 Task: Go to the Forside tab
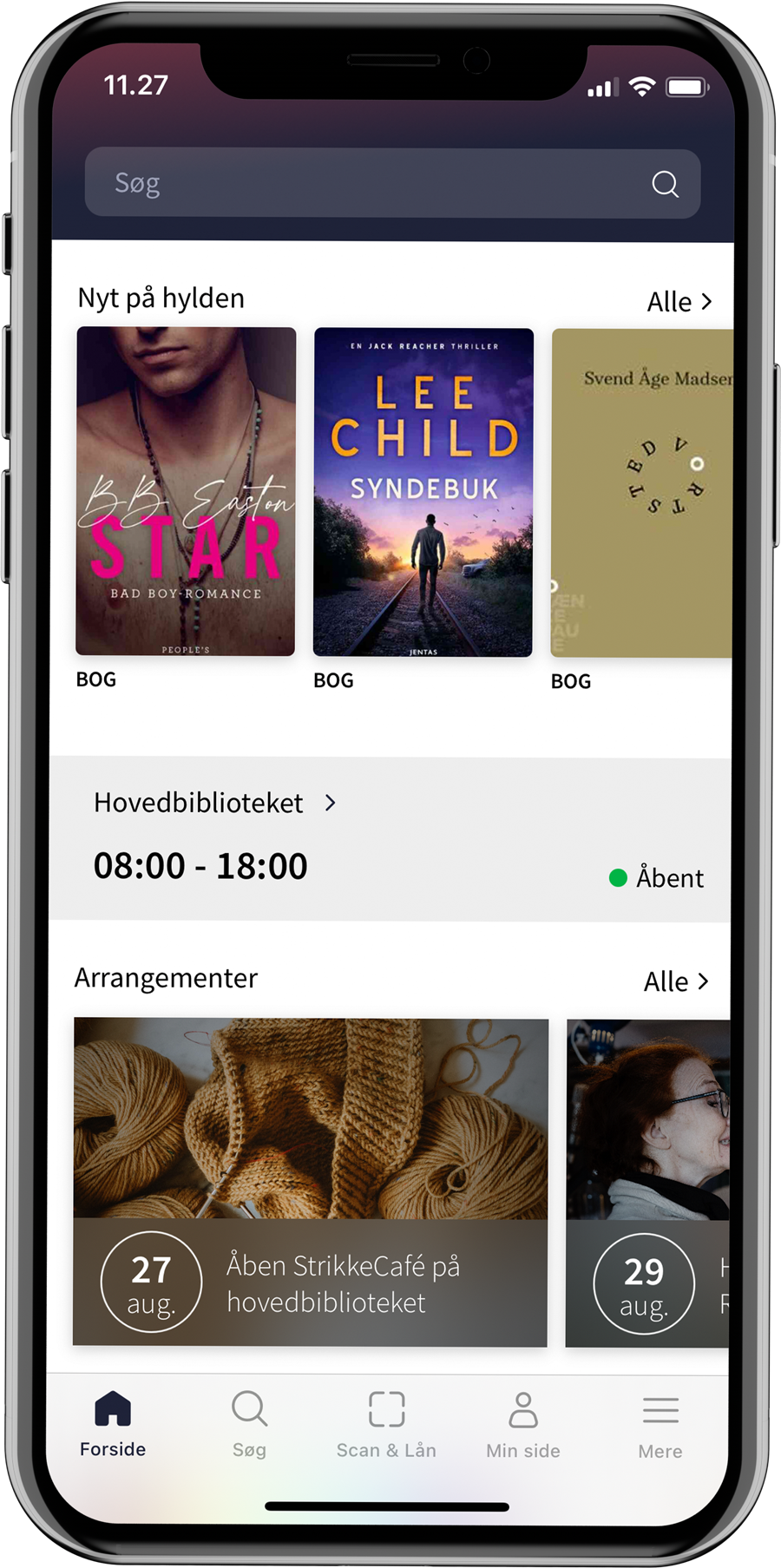pos(113,1425)
